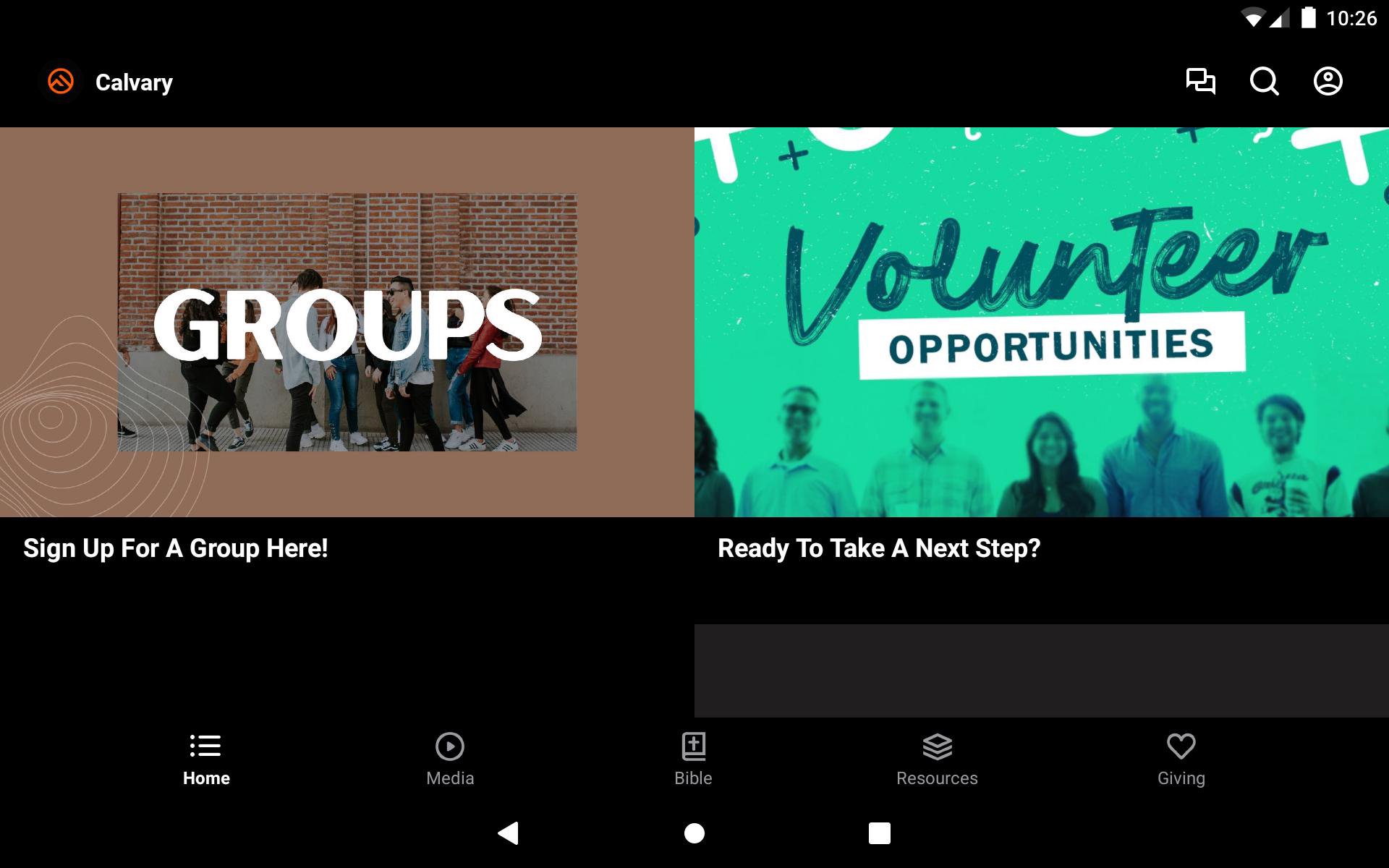Tap the system home button

[x=694, y=833]
